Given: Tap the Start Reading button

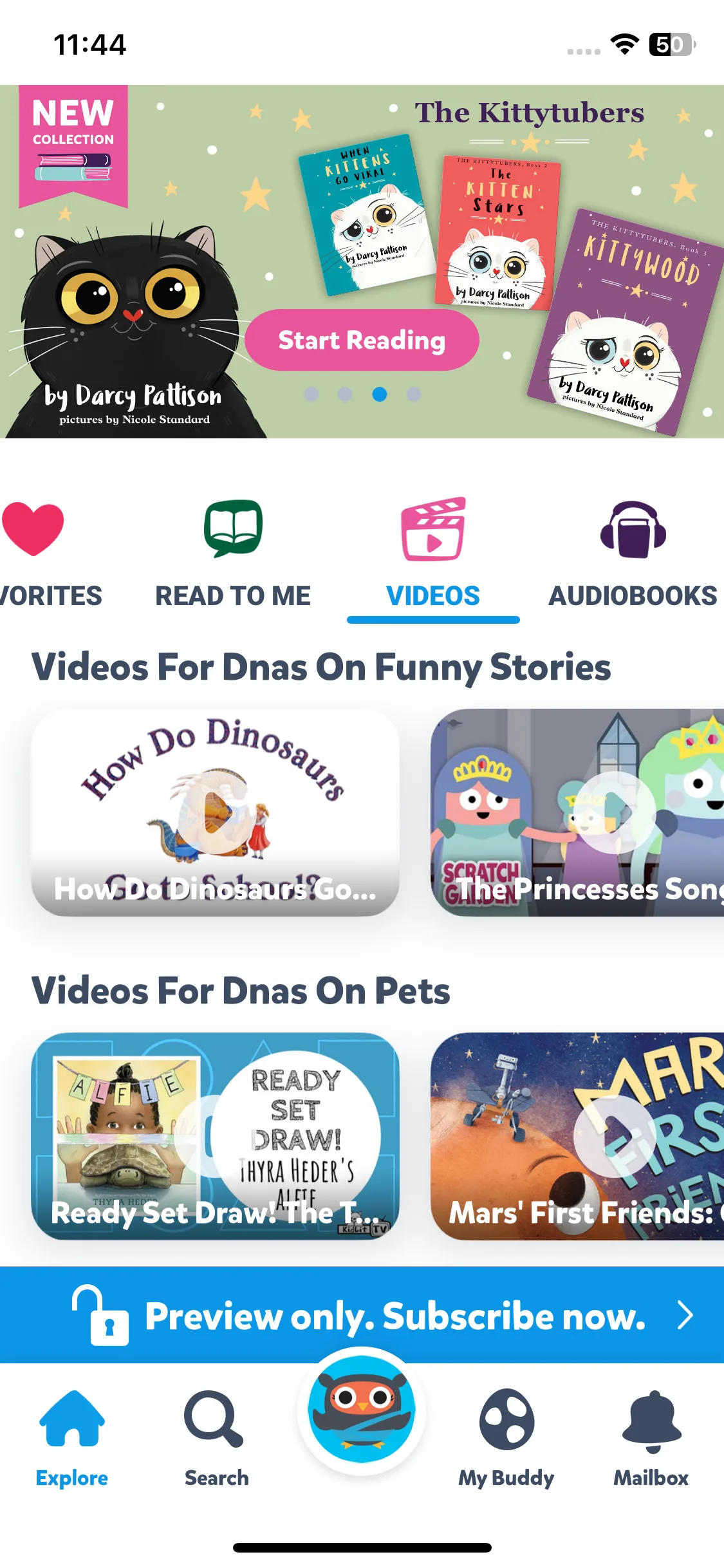Looking at the screenshot, I should click(362, 340).
